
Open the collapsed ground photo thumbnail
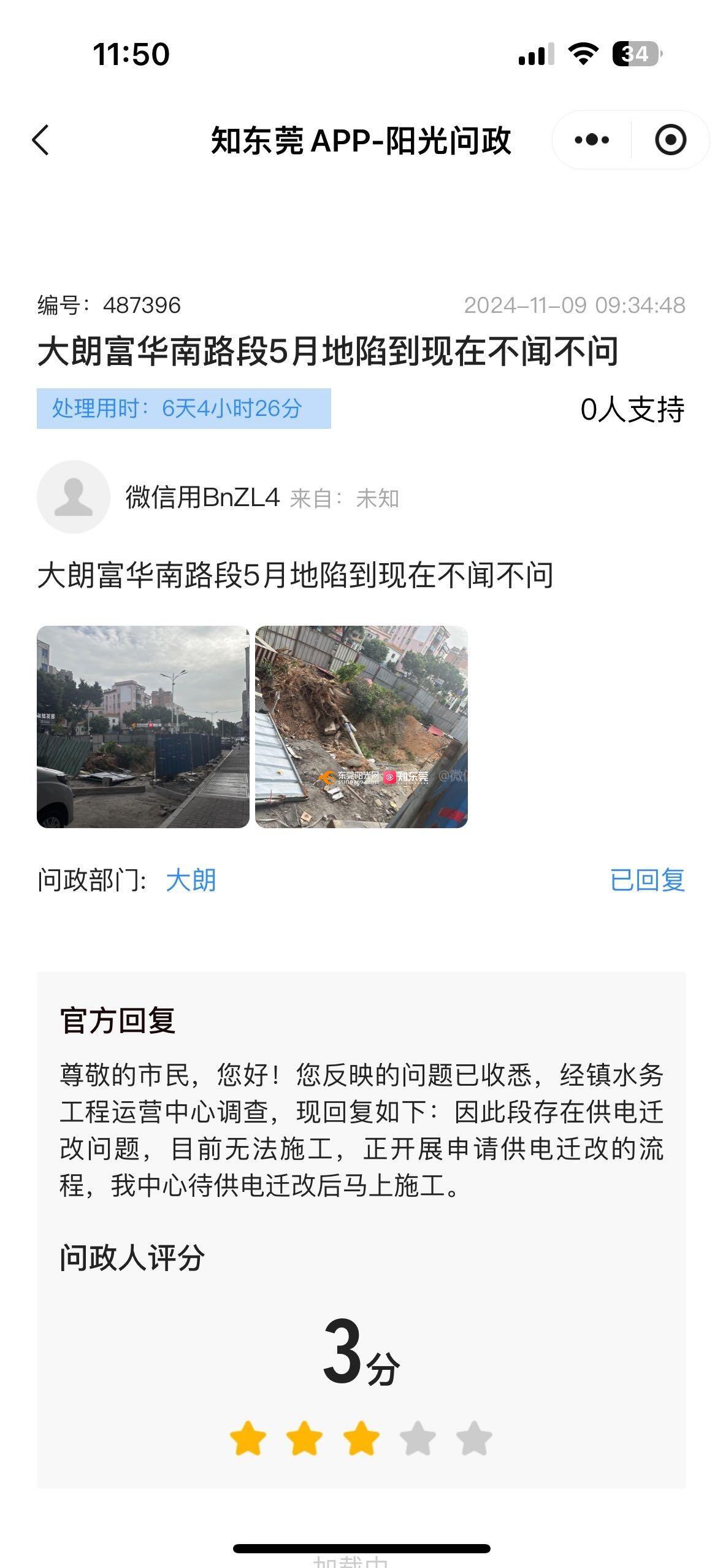click(361, 726)
